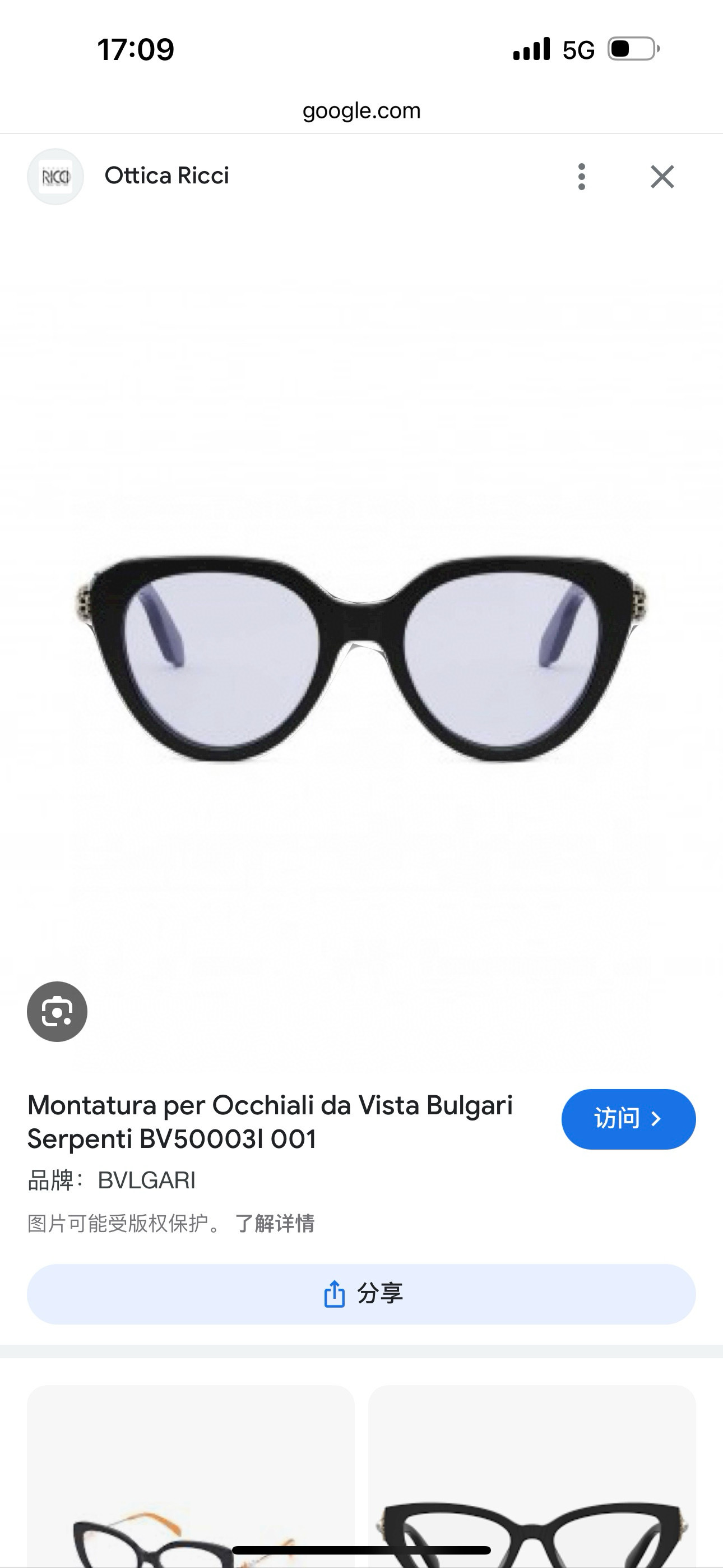Tap the Ottica Ricci site logo
Image resolution: width=723 pixels, height=1568 pixels.
point(55,177)
